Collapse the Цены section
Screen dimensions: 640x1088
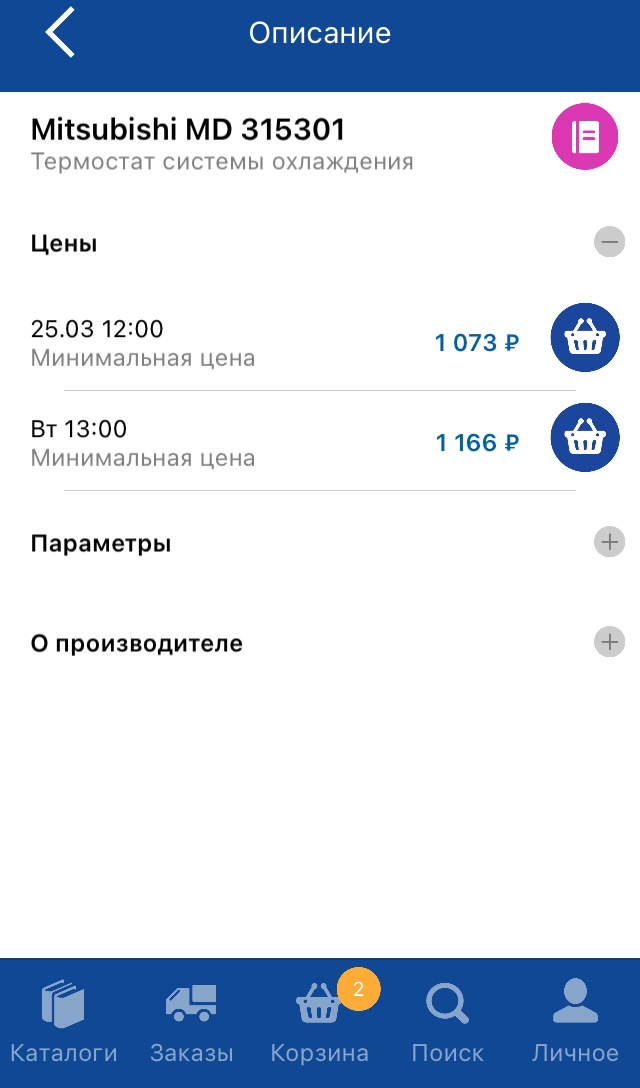(609, 242)
